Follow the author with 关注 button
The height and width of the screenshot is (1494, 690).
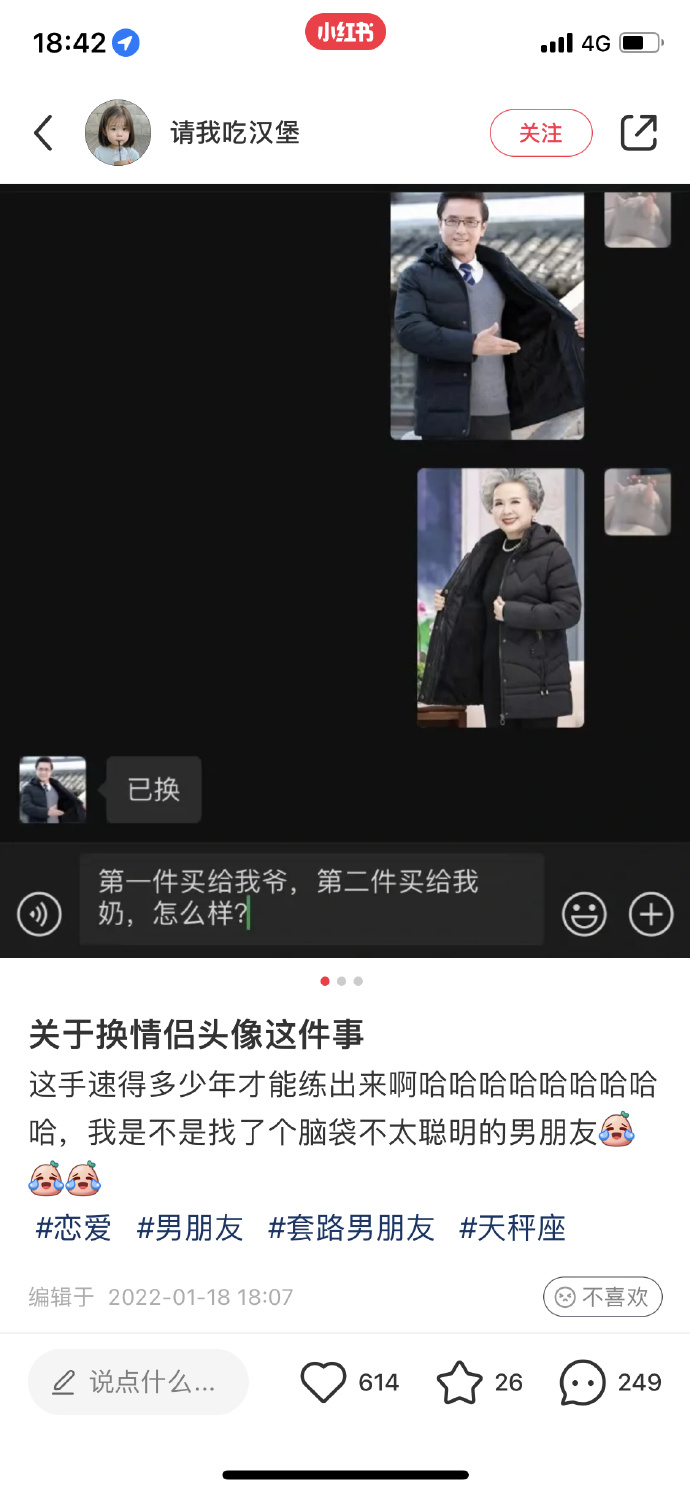click(540, 133)
